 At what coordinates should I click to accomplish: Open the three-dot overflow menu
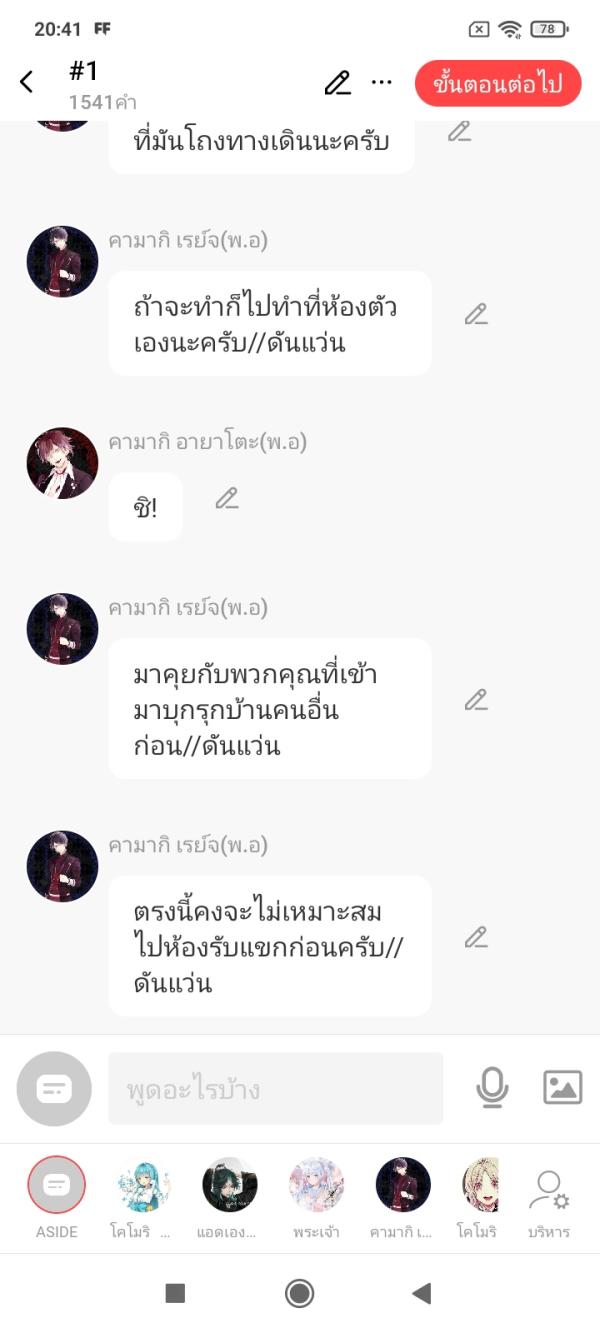point(382,82)
